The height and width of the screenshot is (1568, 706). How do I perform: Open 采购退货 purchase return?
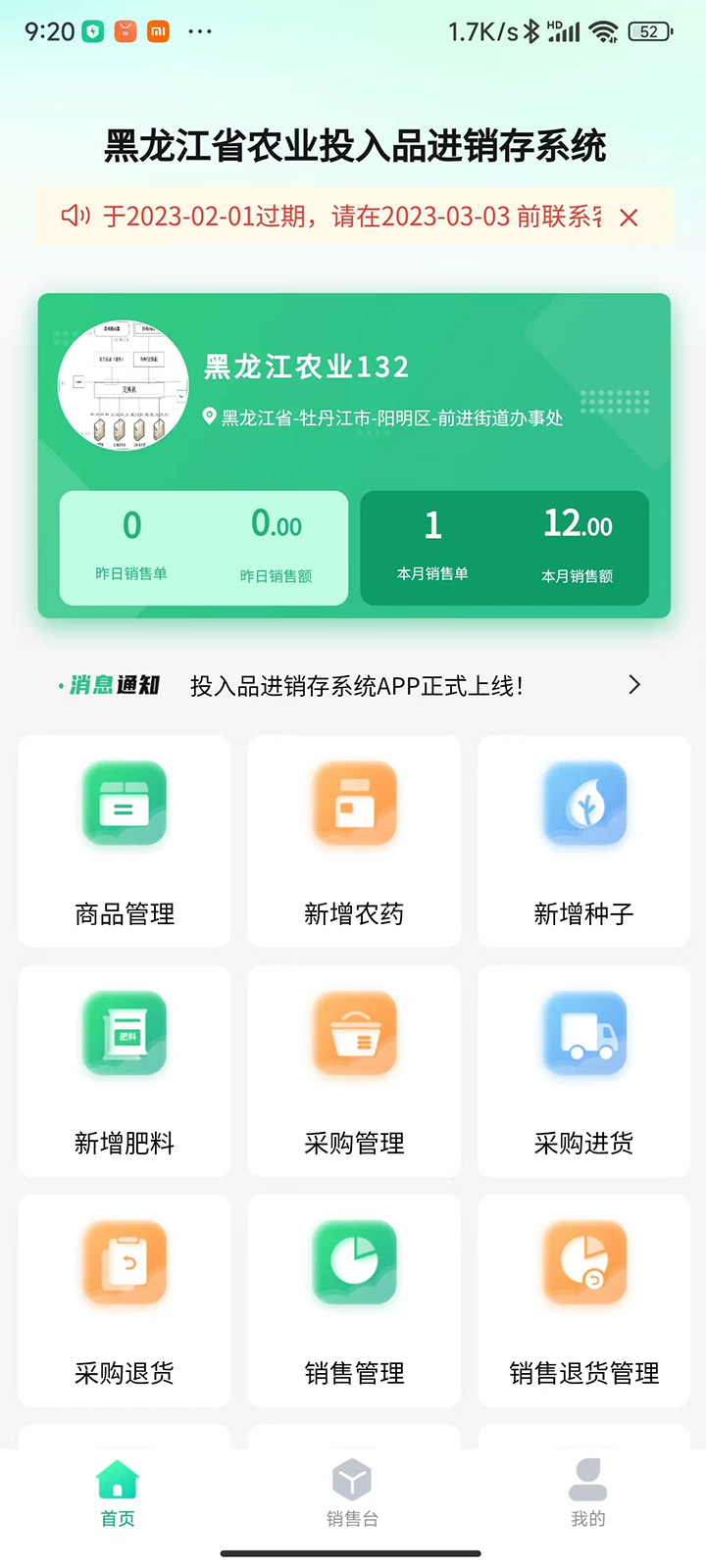click(124, 1301)
